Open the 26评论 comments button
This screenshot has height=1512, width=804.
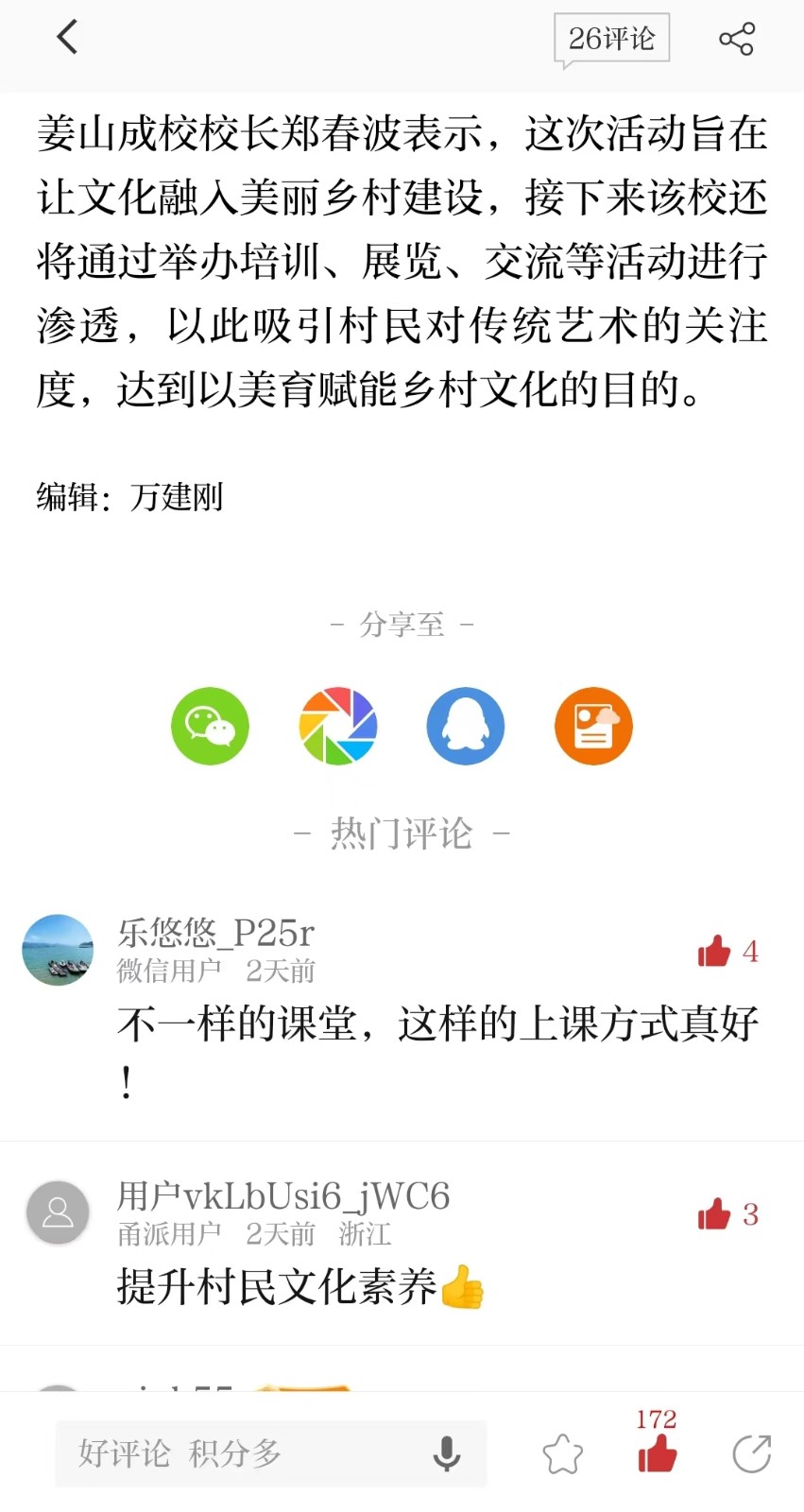click(611, 39)
